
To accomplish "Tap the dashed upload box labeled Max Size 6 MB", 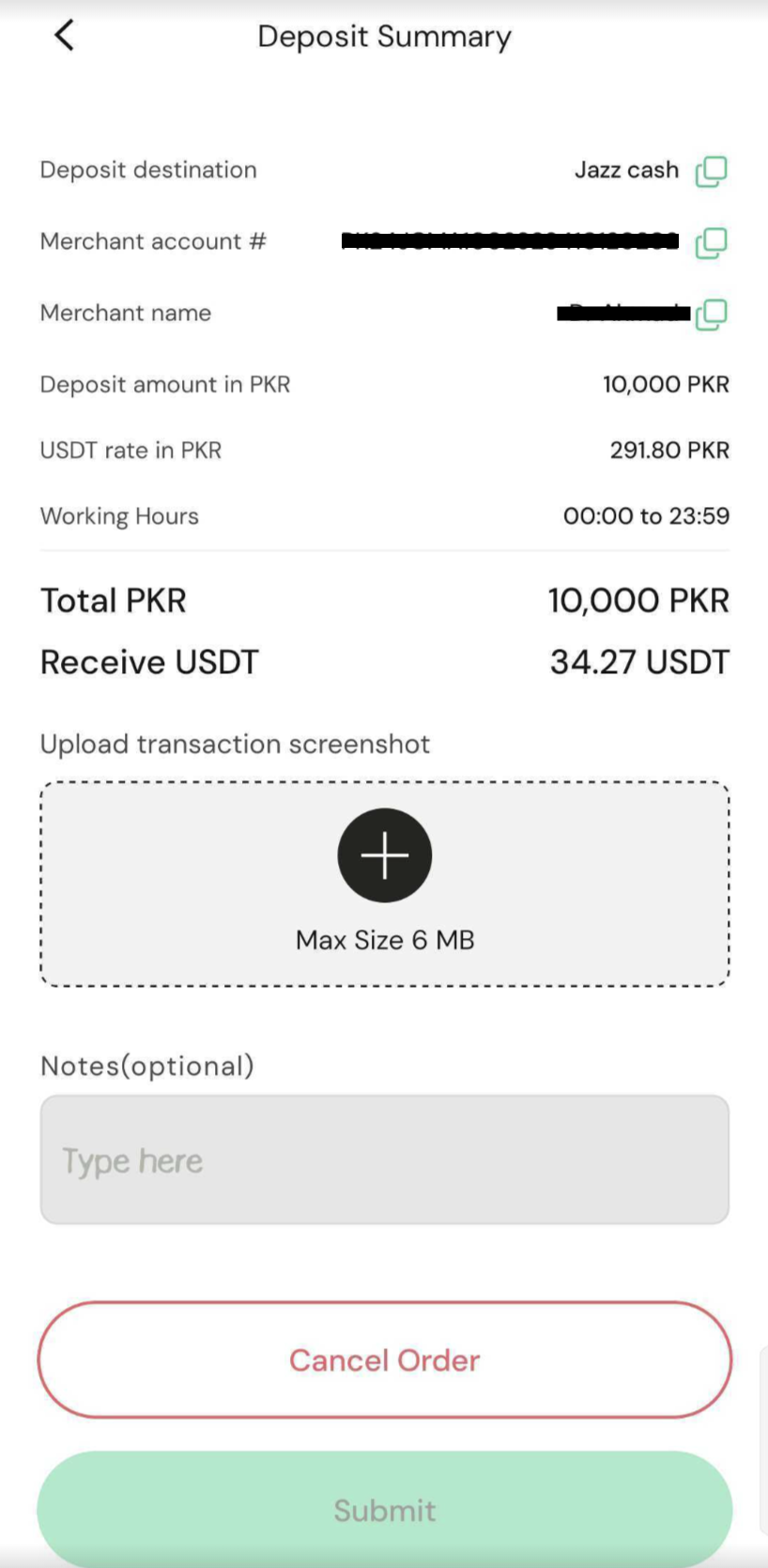I will tap(384, 883).
